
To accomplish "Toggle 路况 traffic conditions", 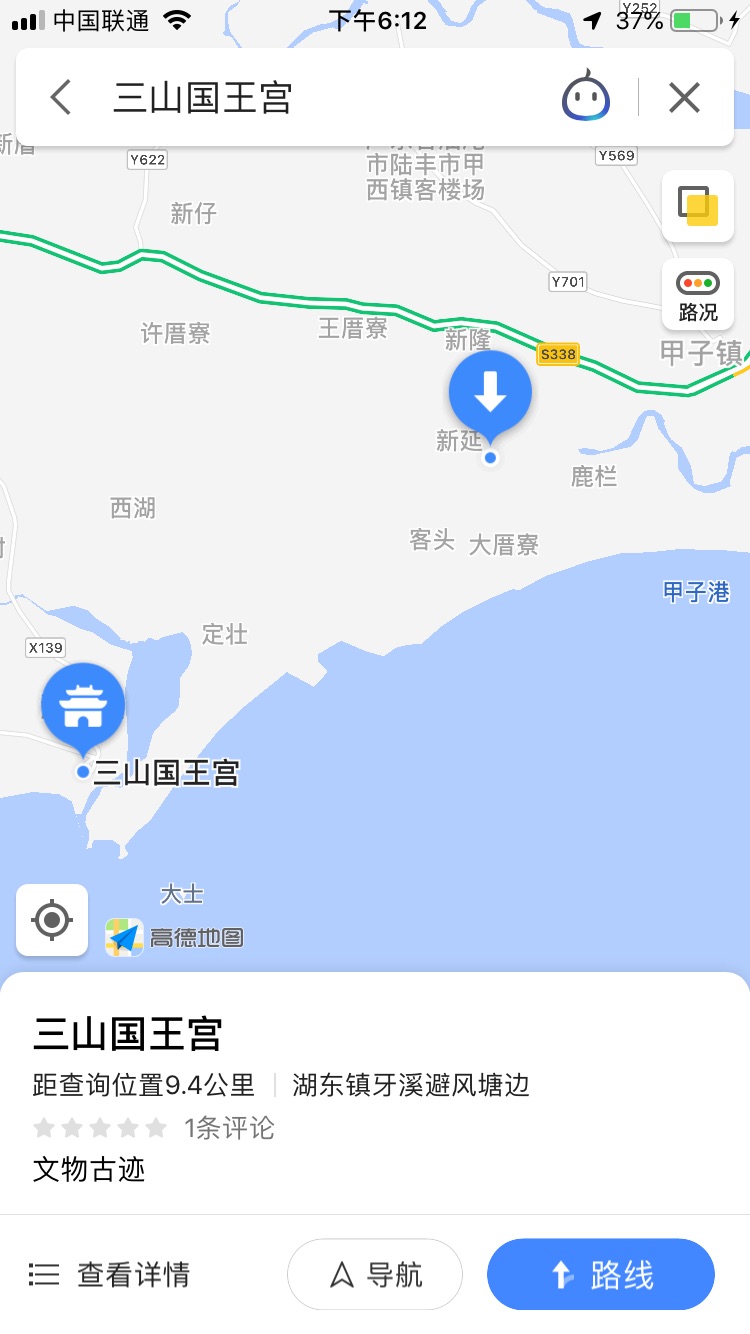I will point(697,295).
